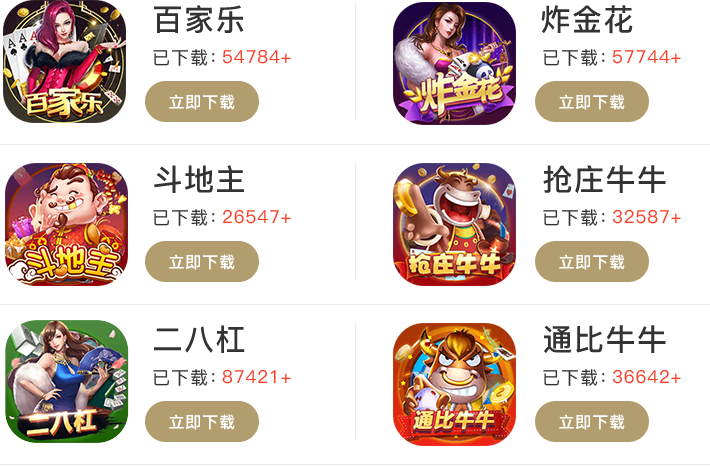Open the 斗地主 game icon

point(66,224)
